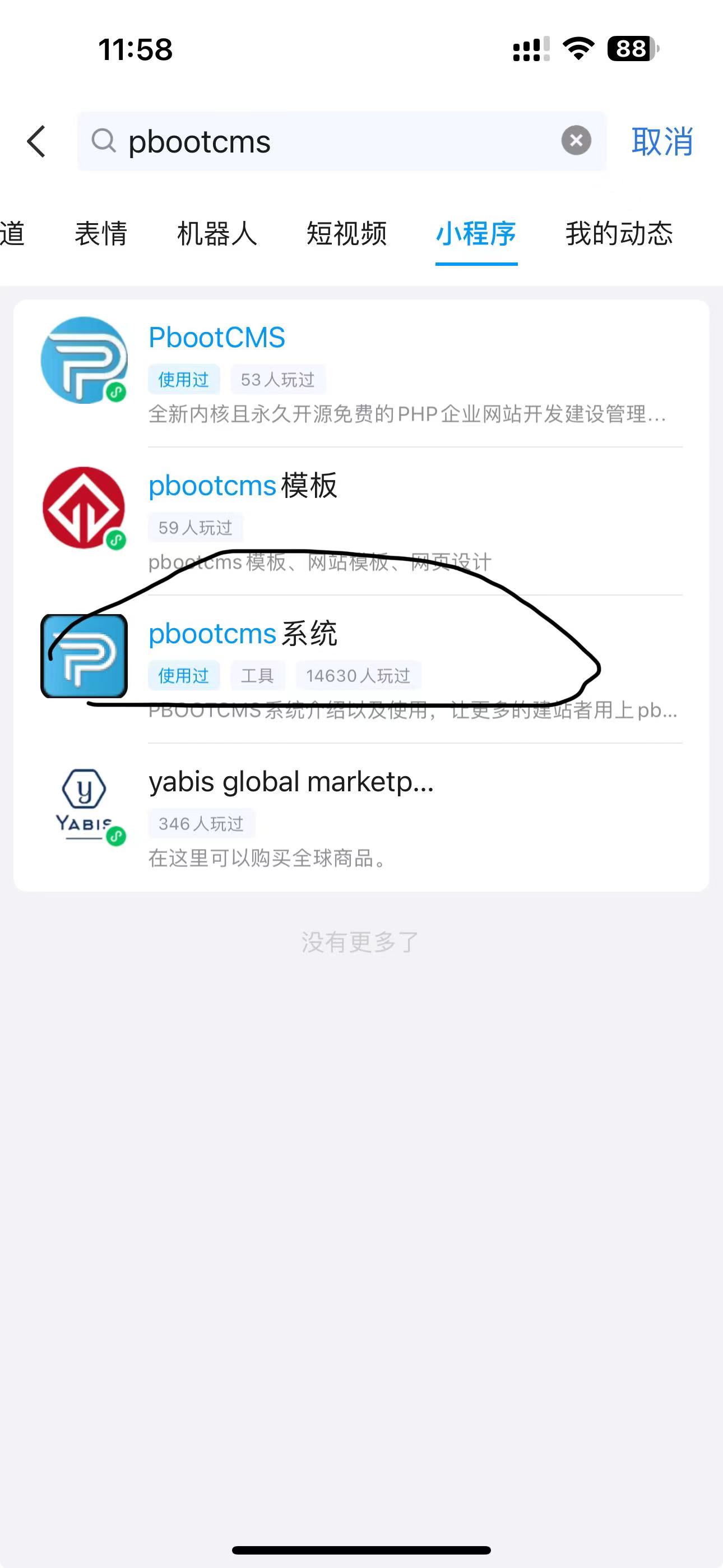Cancel the search with 取消

coord(662,142)
